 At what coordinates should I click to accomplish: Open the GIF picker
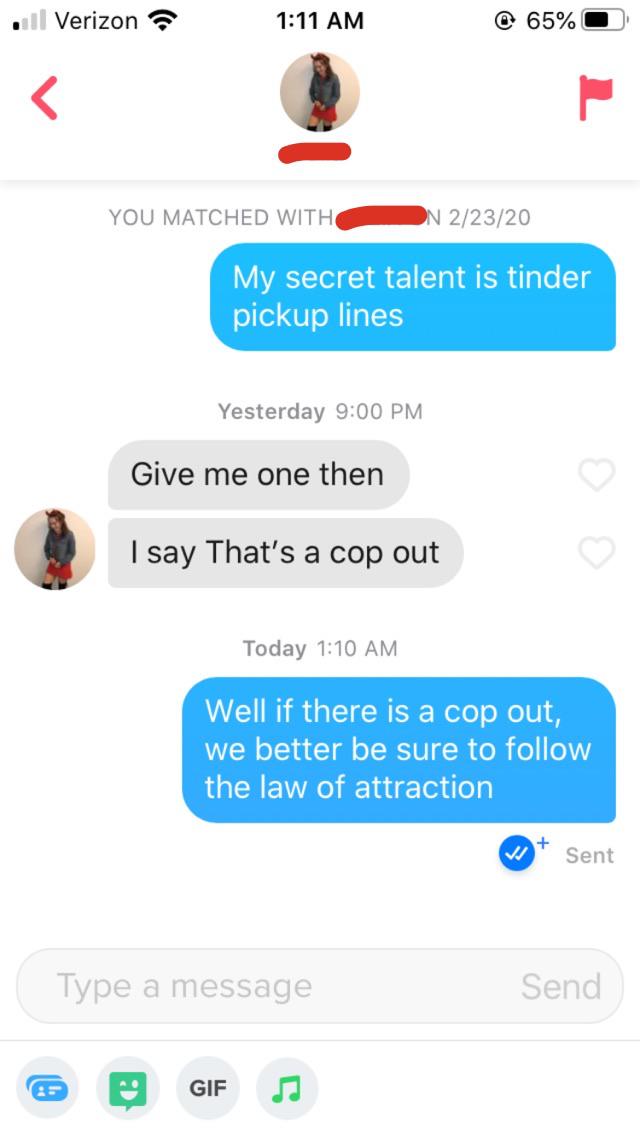tap(208, 1087)
